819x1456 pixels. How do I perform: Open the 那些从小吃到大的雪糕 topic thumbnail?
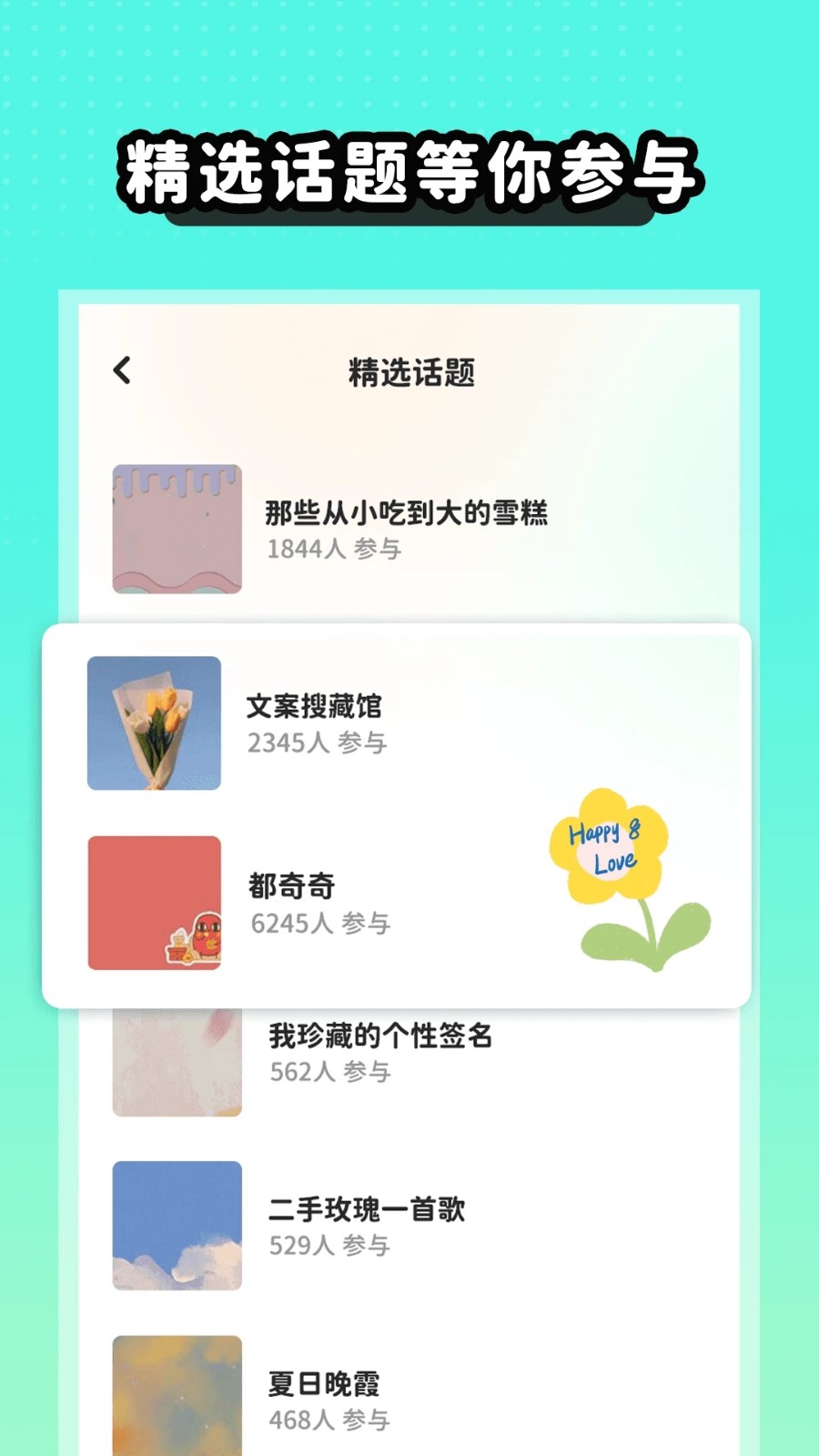[x=176, y=527]
